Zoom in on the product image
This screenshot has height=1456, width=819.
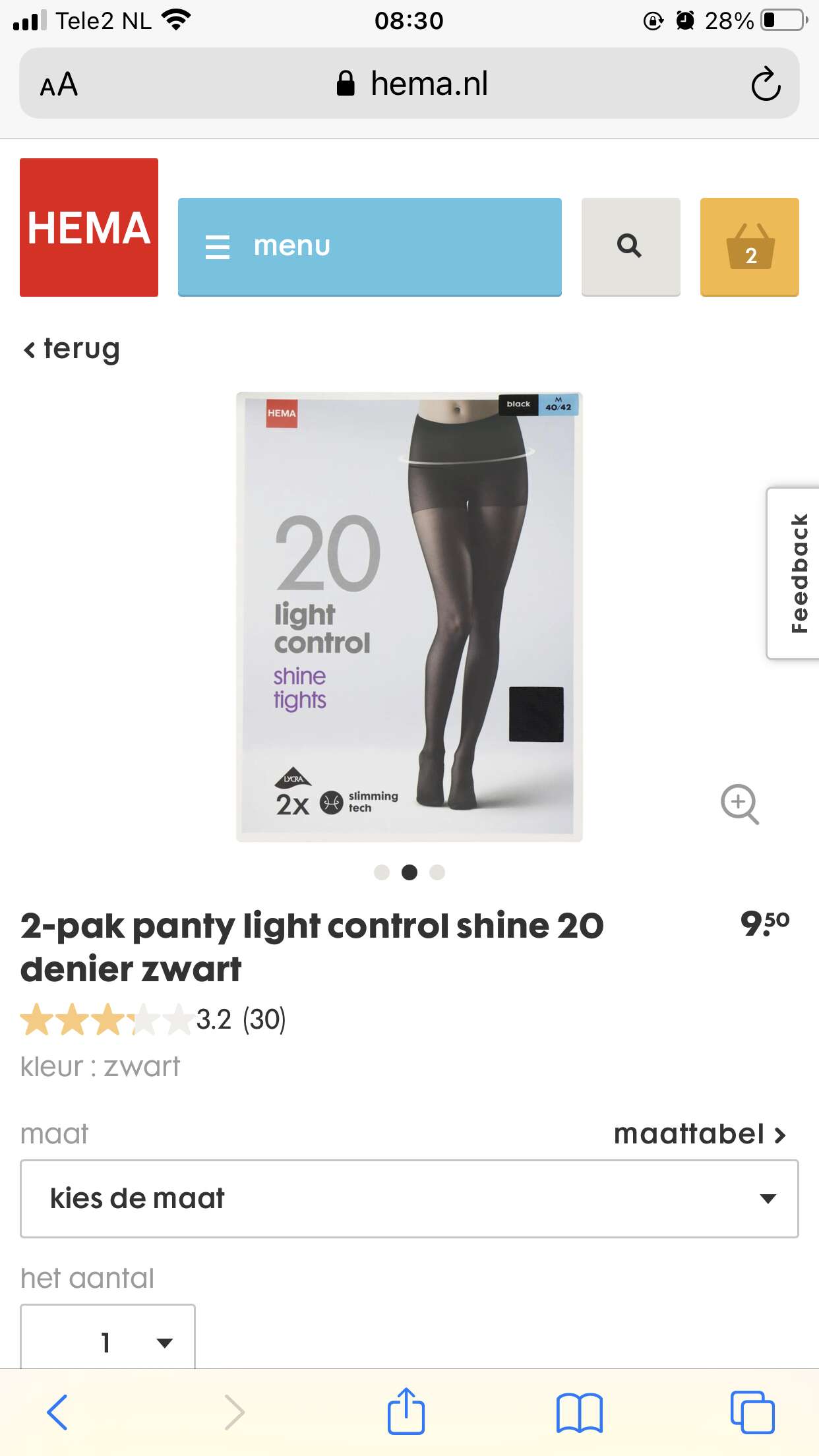739,804
